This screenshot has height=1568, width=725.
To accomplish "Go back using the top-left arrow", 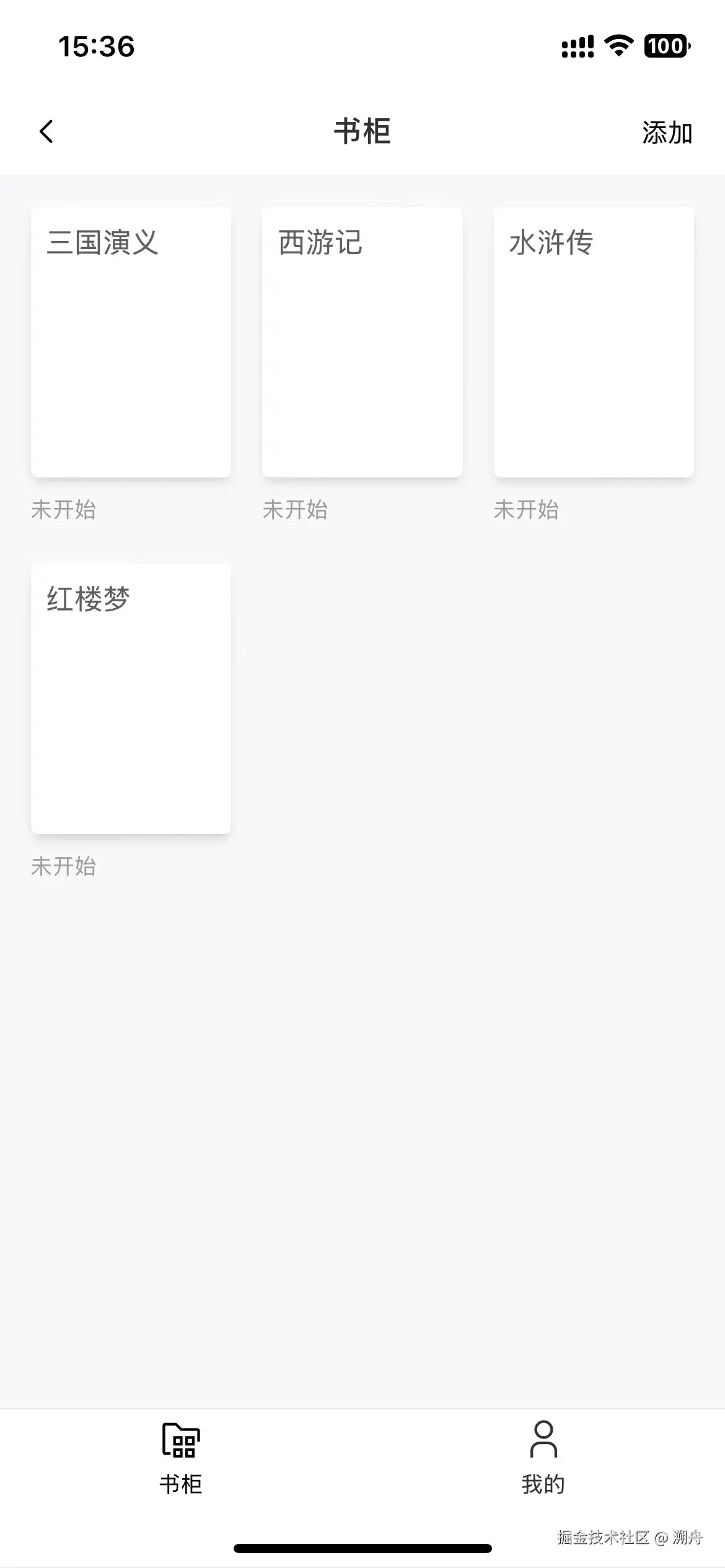I will (46, 131).
